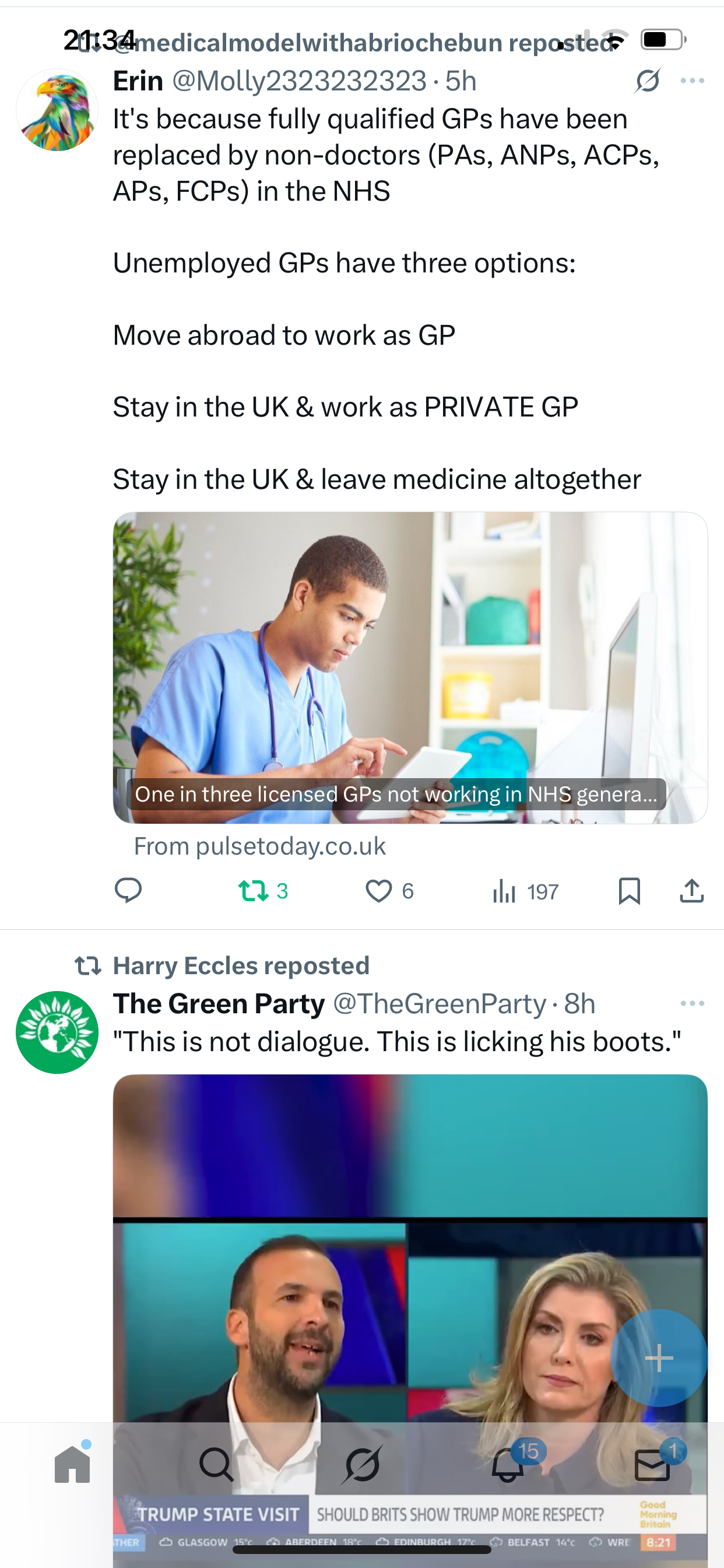This screenshot has width=724, height=1568.
Task: Open overflow menu on The Green Party post
Action: point(693,1003)
